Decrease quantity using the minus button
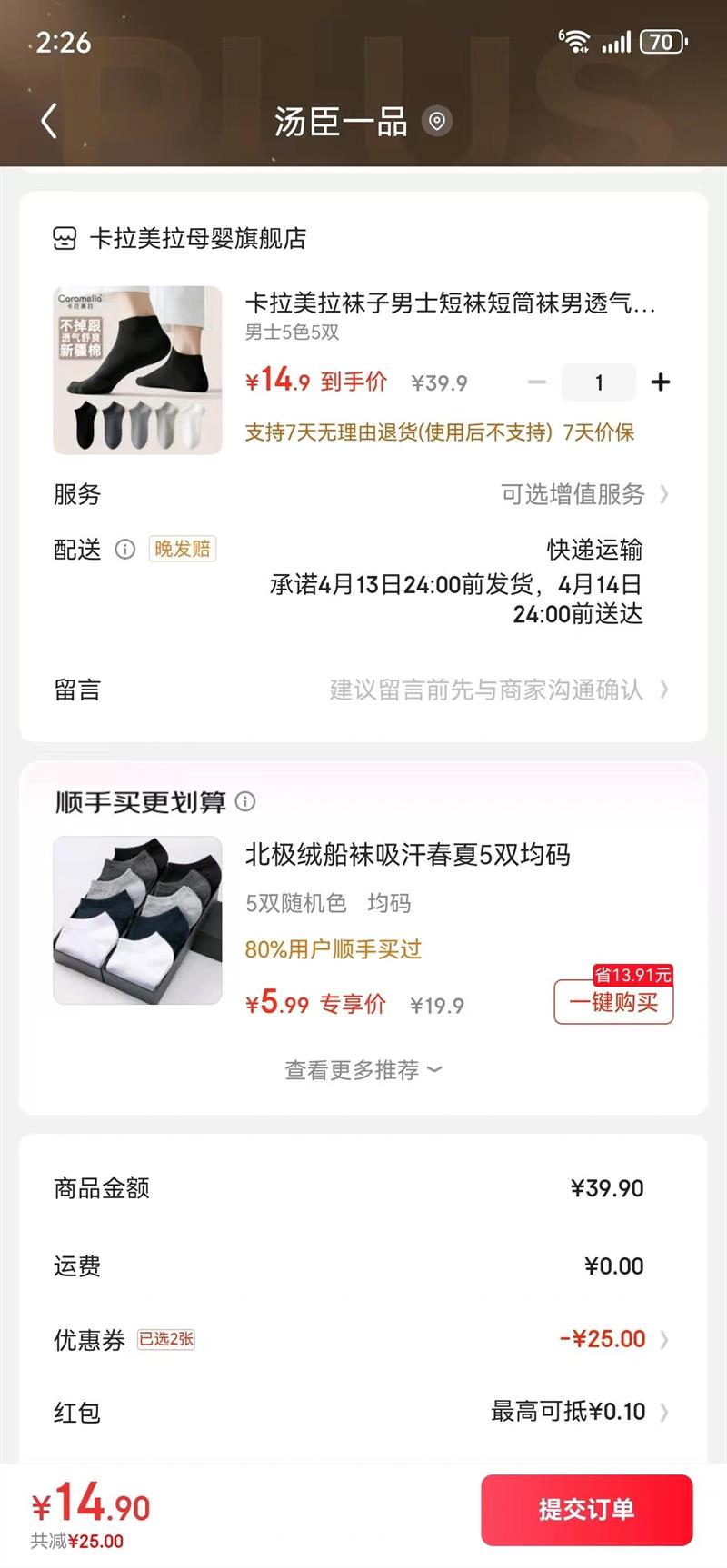 (536, 382)
